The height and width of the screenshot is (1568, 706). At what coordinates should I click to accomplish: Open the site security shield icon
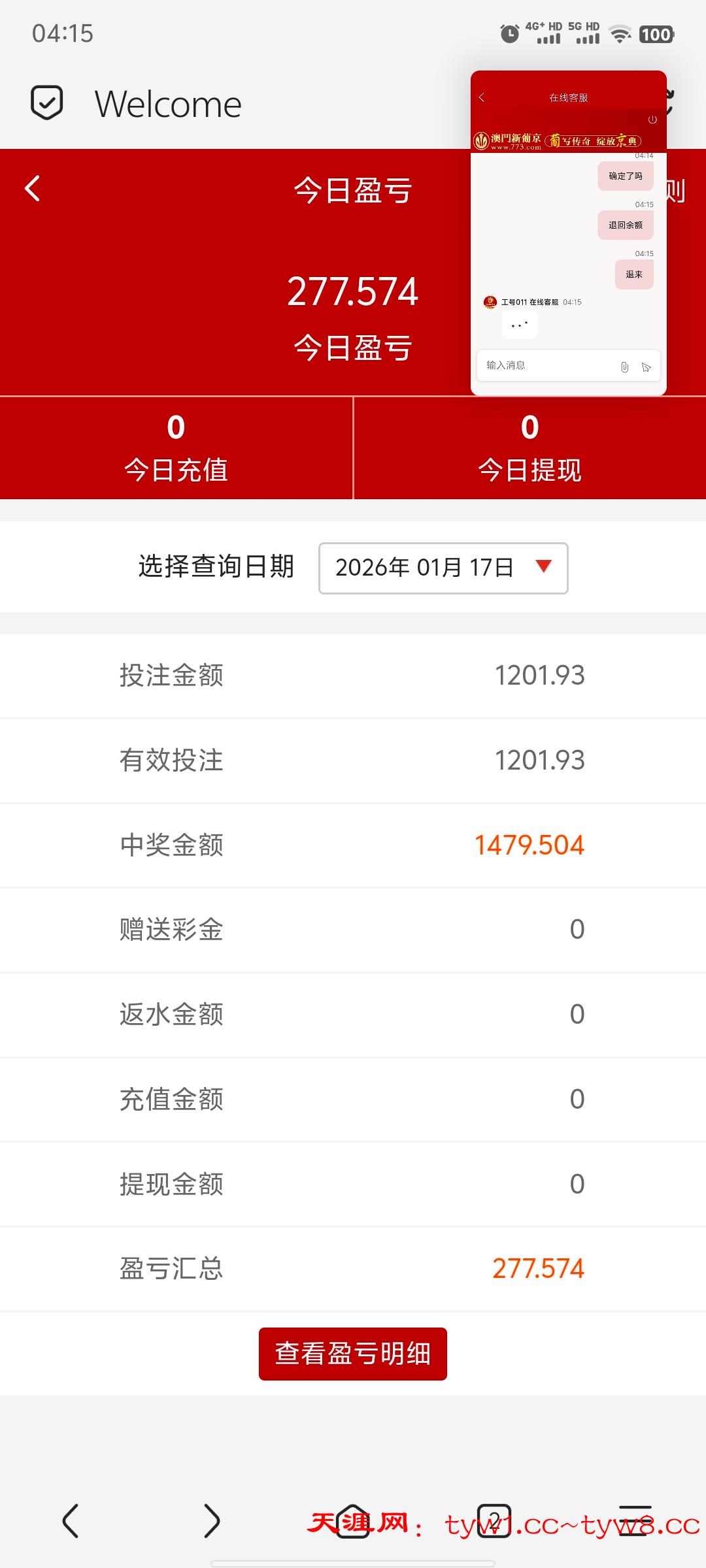coord(47,103)
